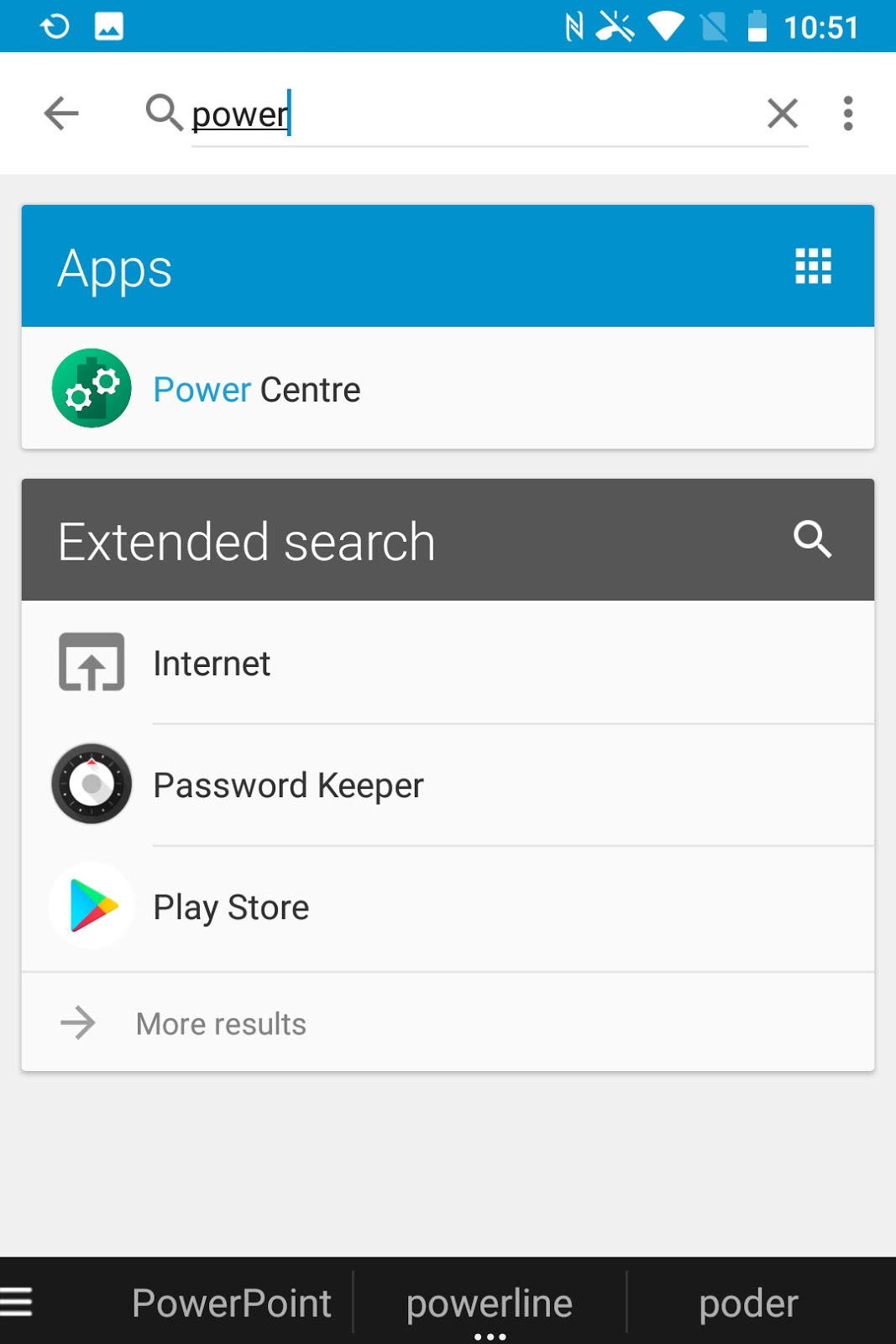This screenshot has height=1344, width=896.
Task: Launch the Power Centre app
Action: coord(448,389)
